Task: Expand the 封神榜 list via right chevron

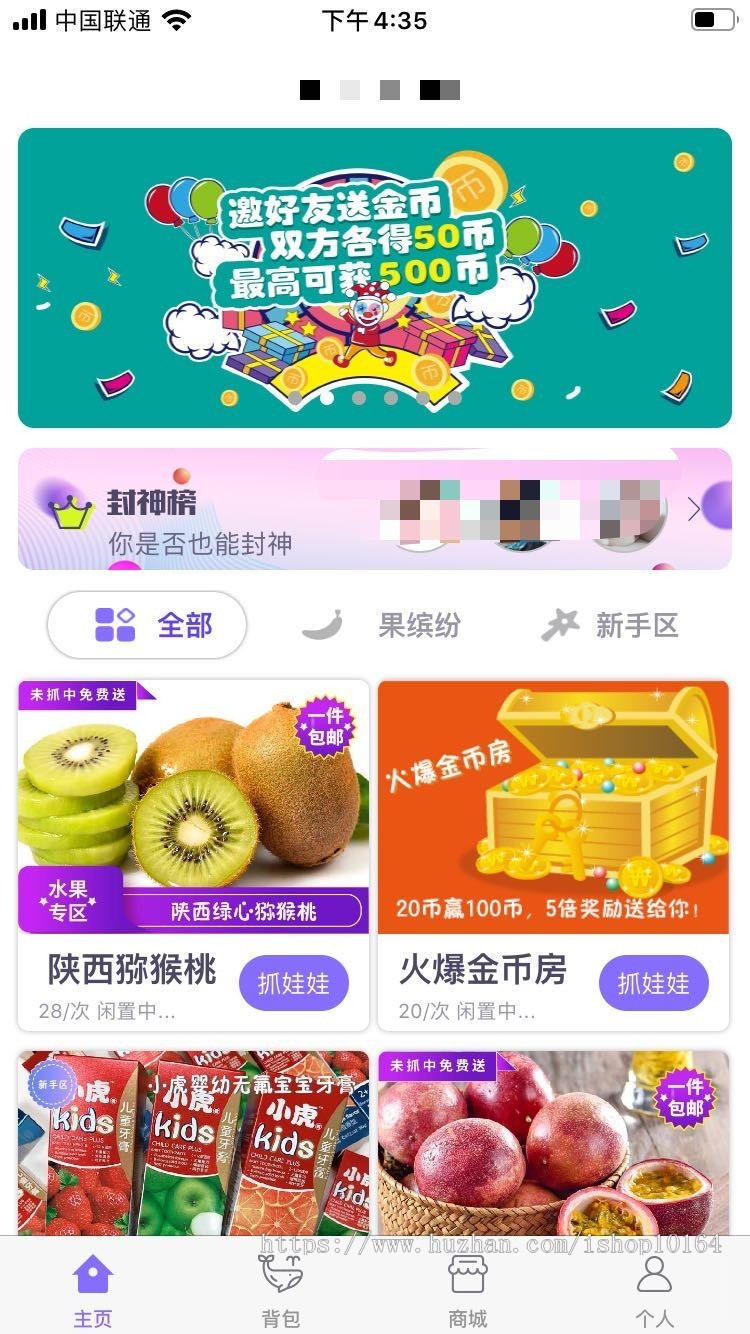Action: pyautogui.click(x=693, y=509)
